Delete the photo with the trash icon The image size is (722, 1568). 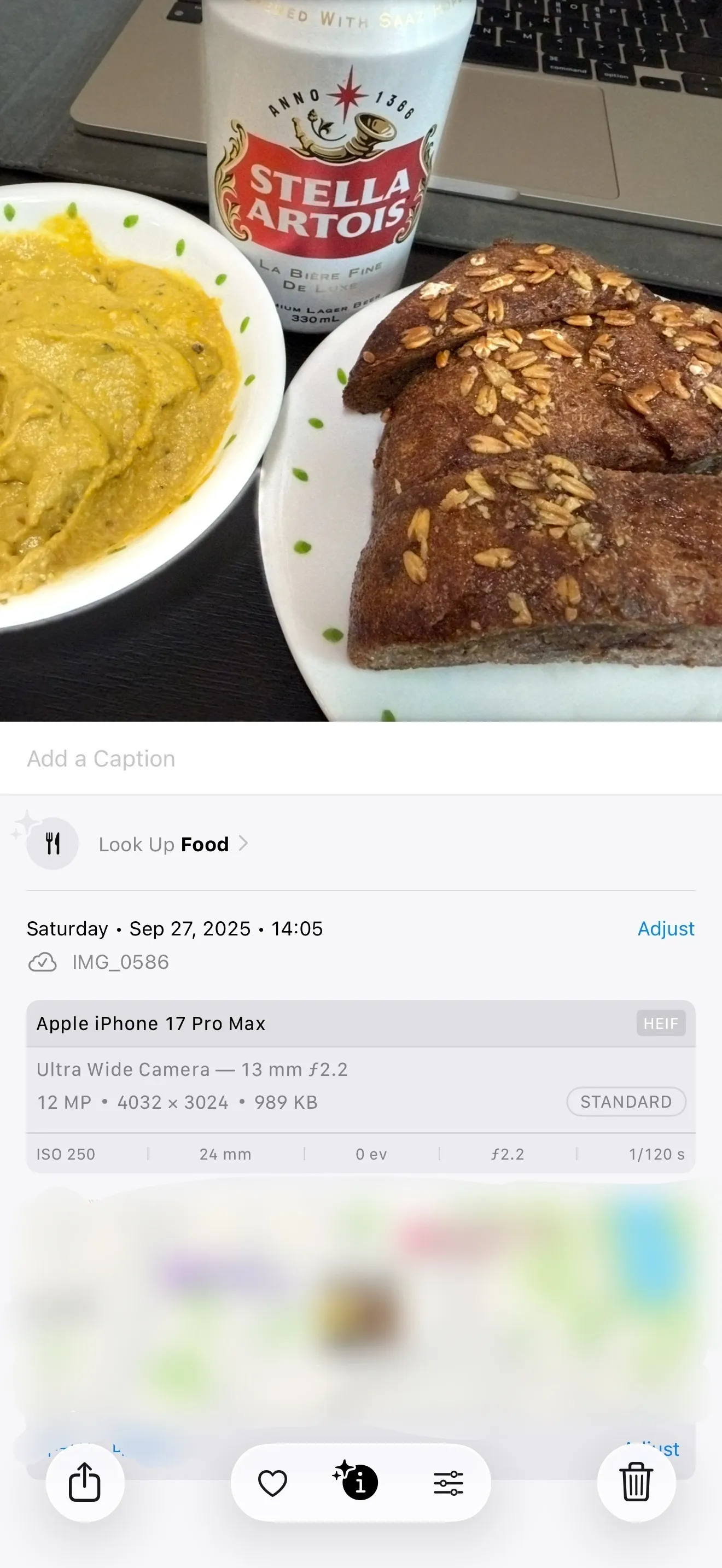pos(636,1482)
